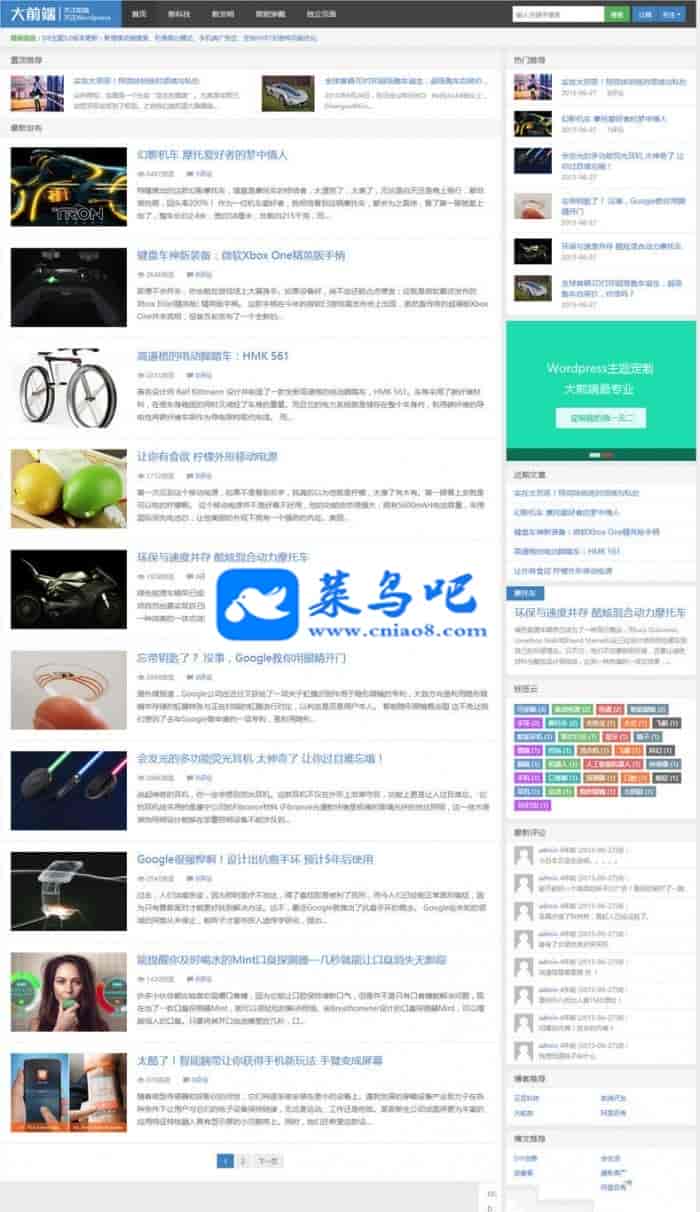The width and height of the screenshot is (700, 1212).
Task: Open the 太酷了 smart wristband article
Action: coord(259,1060)
